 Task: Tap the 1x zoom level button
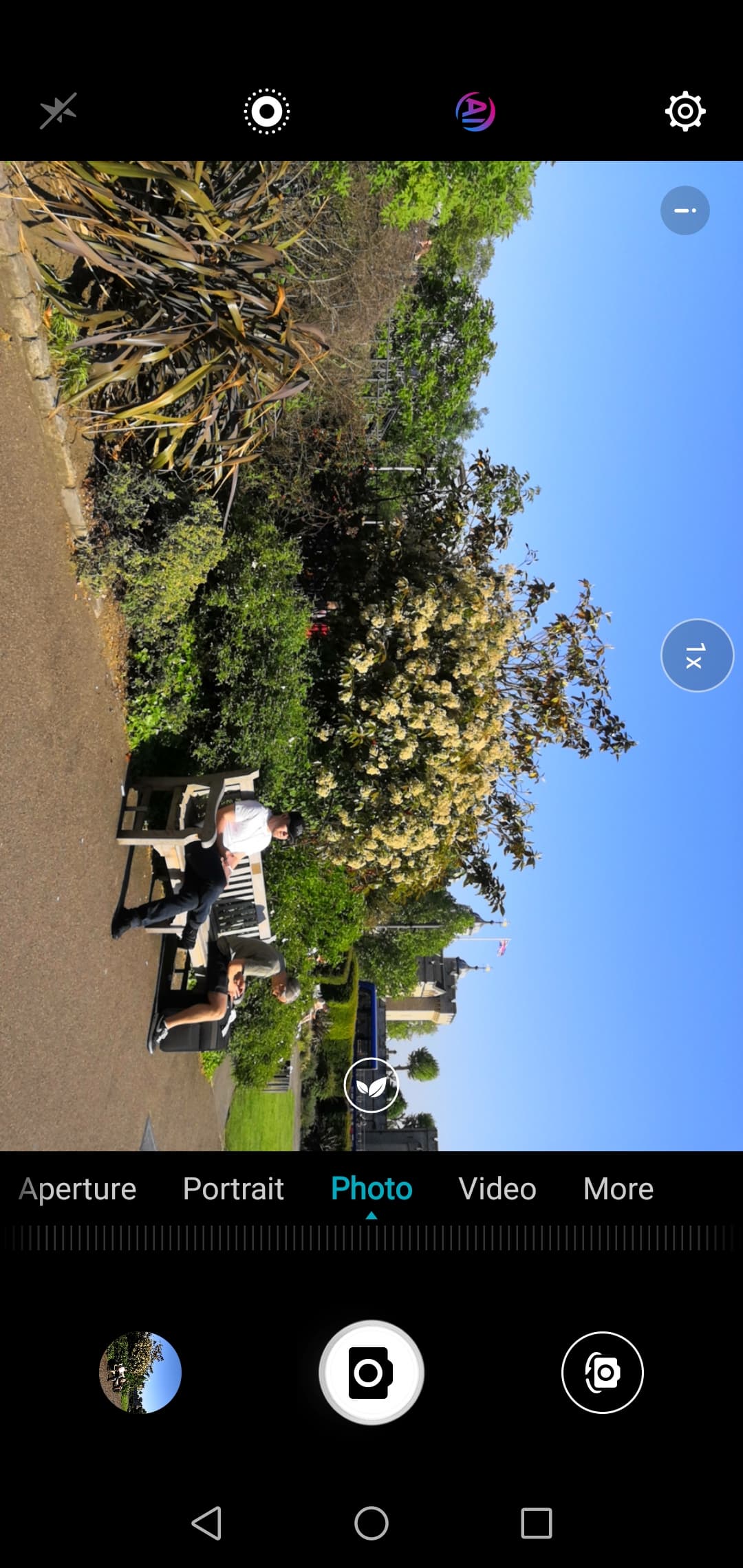point(696,655)
